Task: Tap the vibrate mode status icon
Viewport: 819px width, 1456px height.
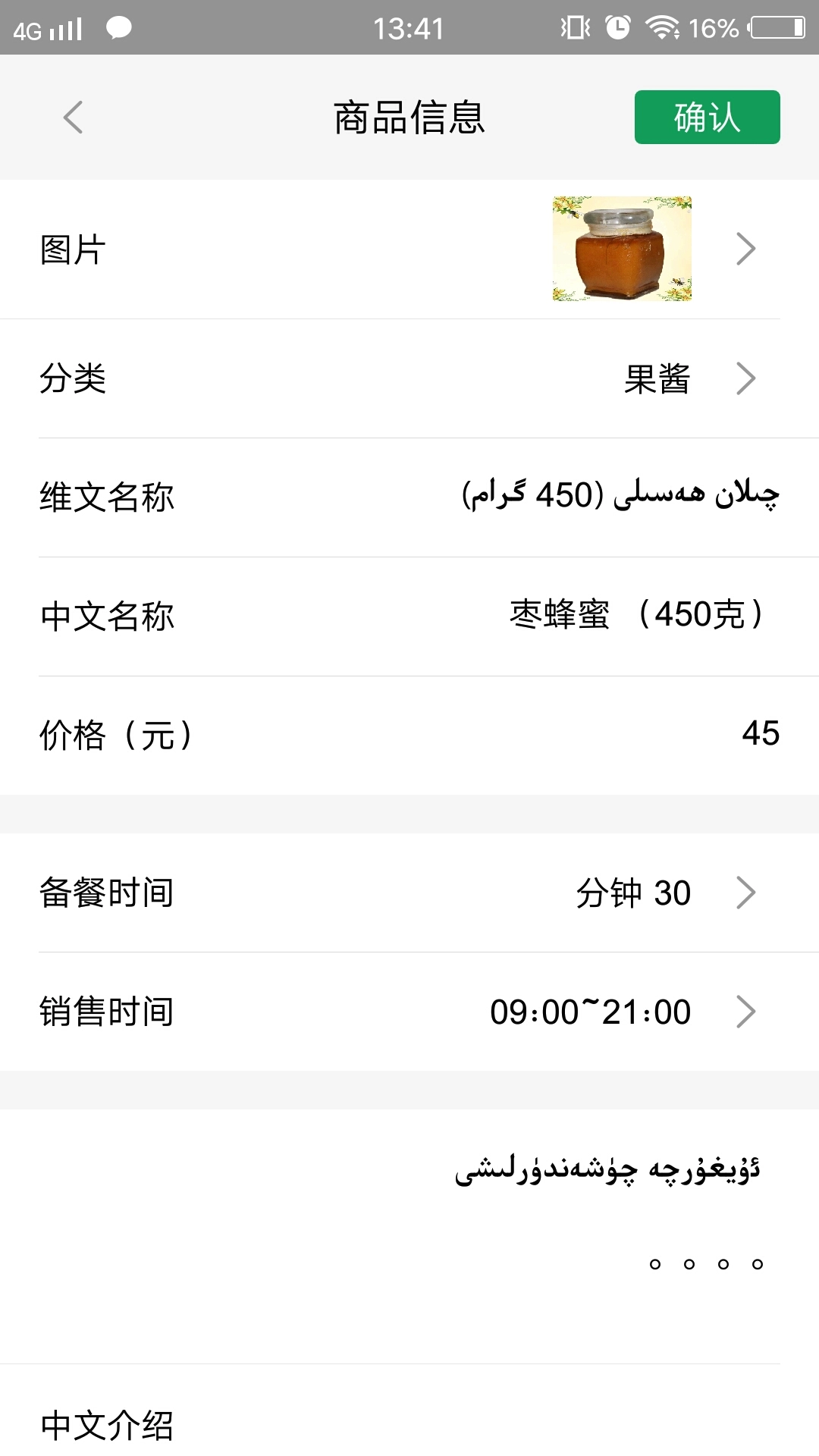Action: (574, 27)
